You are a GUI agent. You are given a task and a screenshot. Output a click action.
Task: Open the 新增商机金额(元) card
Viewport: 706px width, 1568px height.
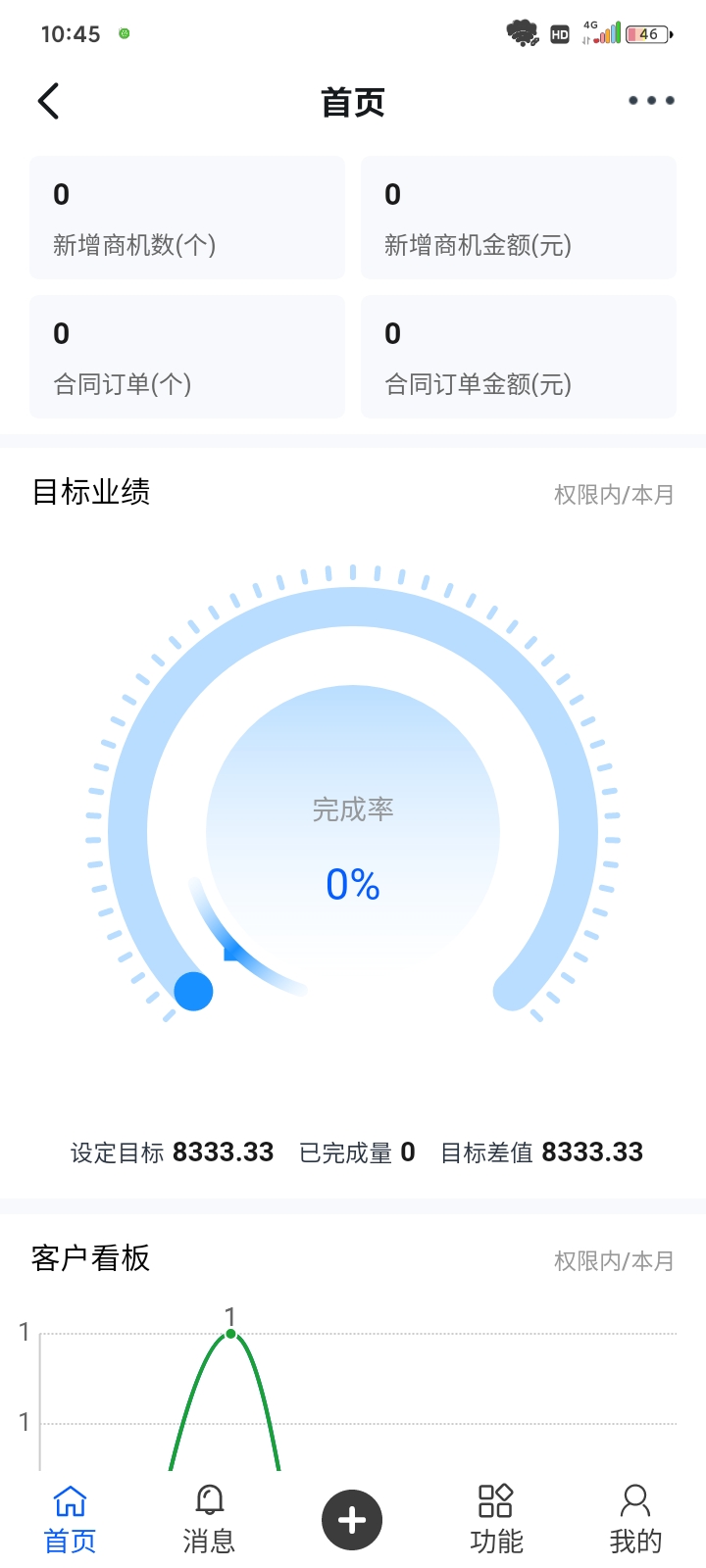click(519, 218)
